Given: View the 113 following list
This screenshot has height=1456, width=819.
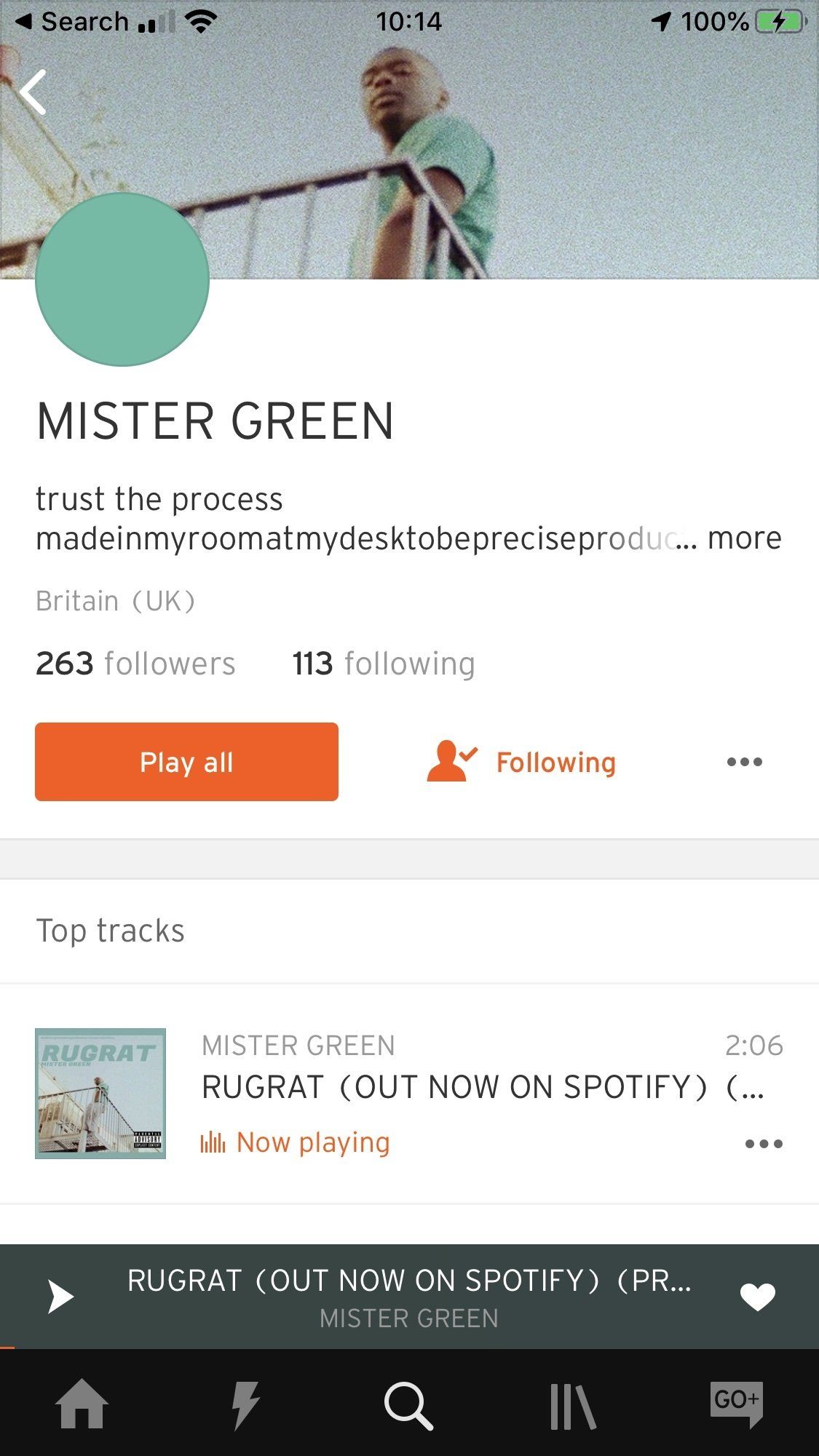Looking at the screenshot, I should point(384,664).
